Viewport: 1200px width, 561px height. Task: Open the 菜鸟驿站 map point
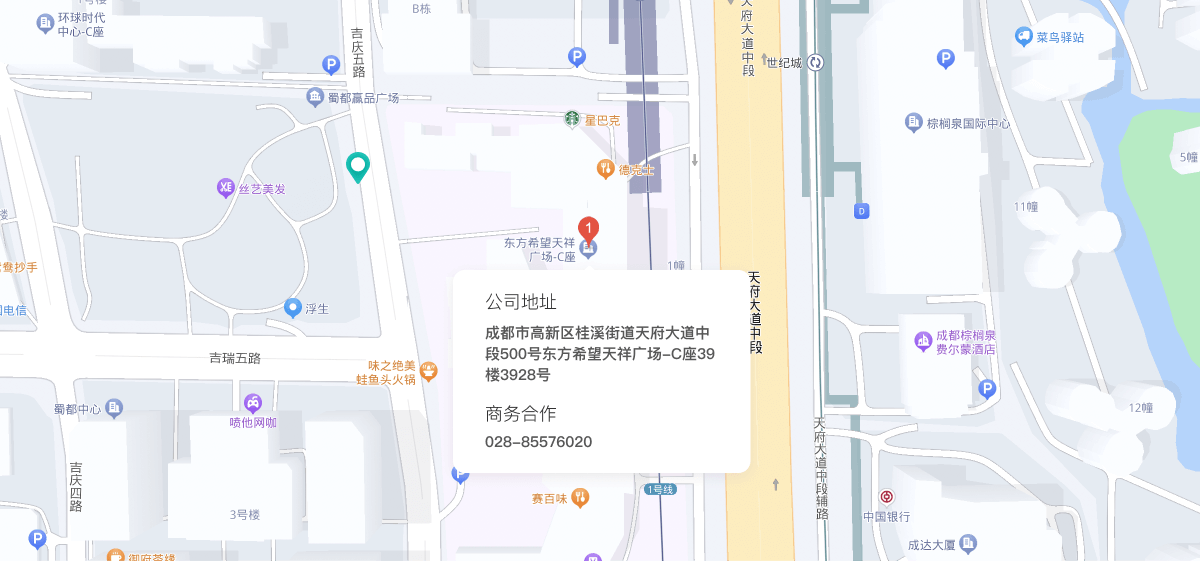(x=1023, y=37)
